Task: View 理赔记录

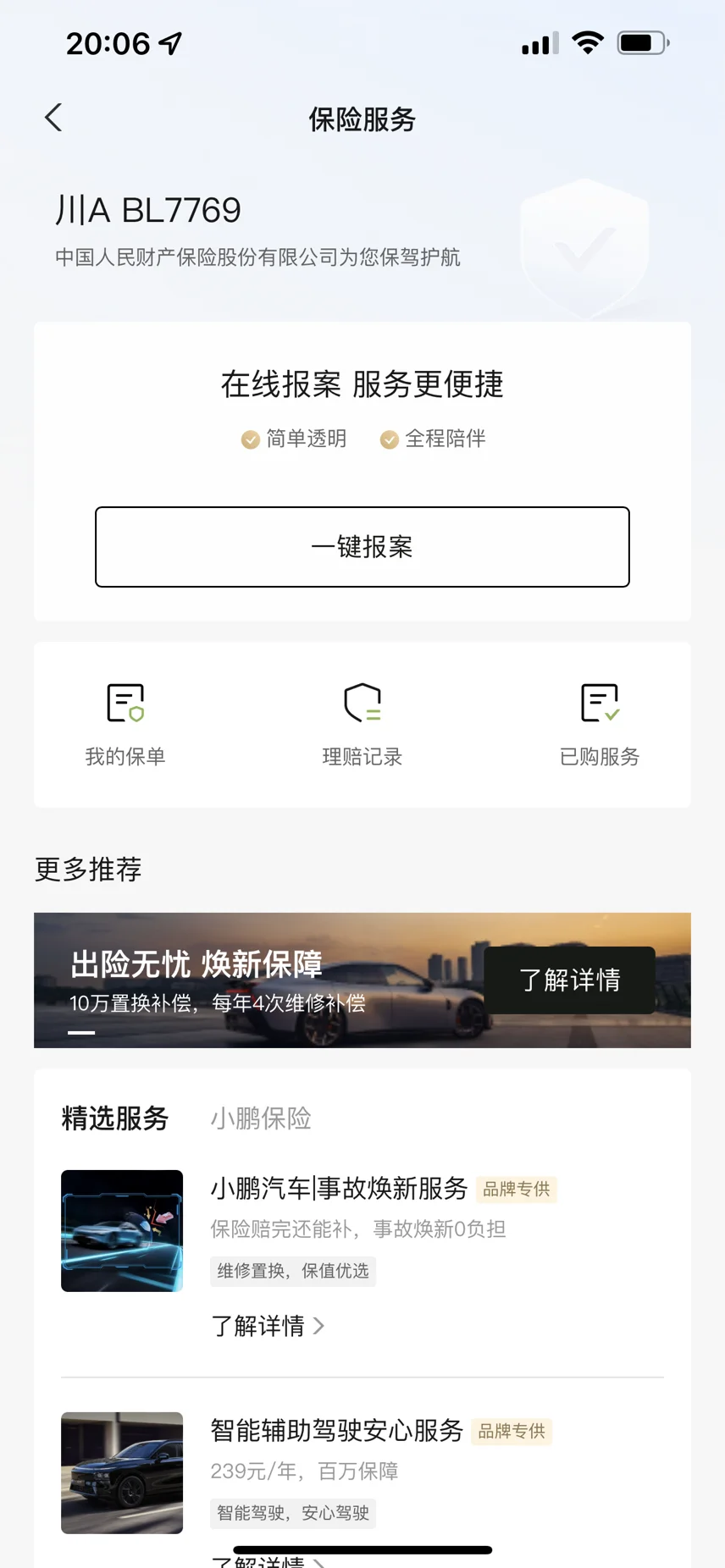Action: coord(362,725)
